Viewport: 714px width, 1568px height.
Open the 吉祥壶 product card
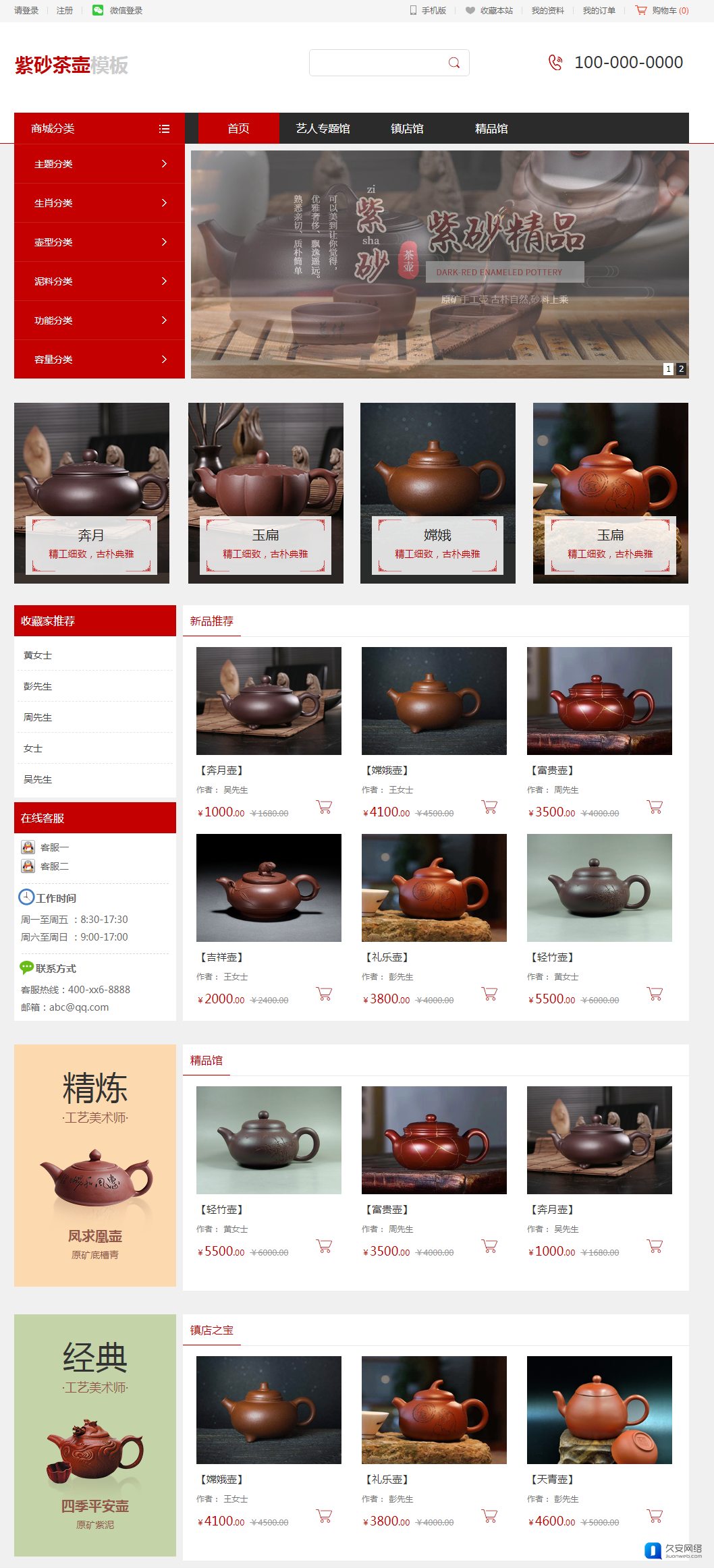tap(269, 888)
